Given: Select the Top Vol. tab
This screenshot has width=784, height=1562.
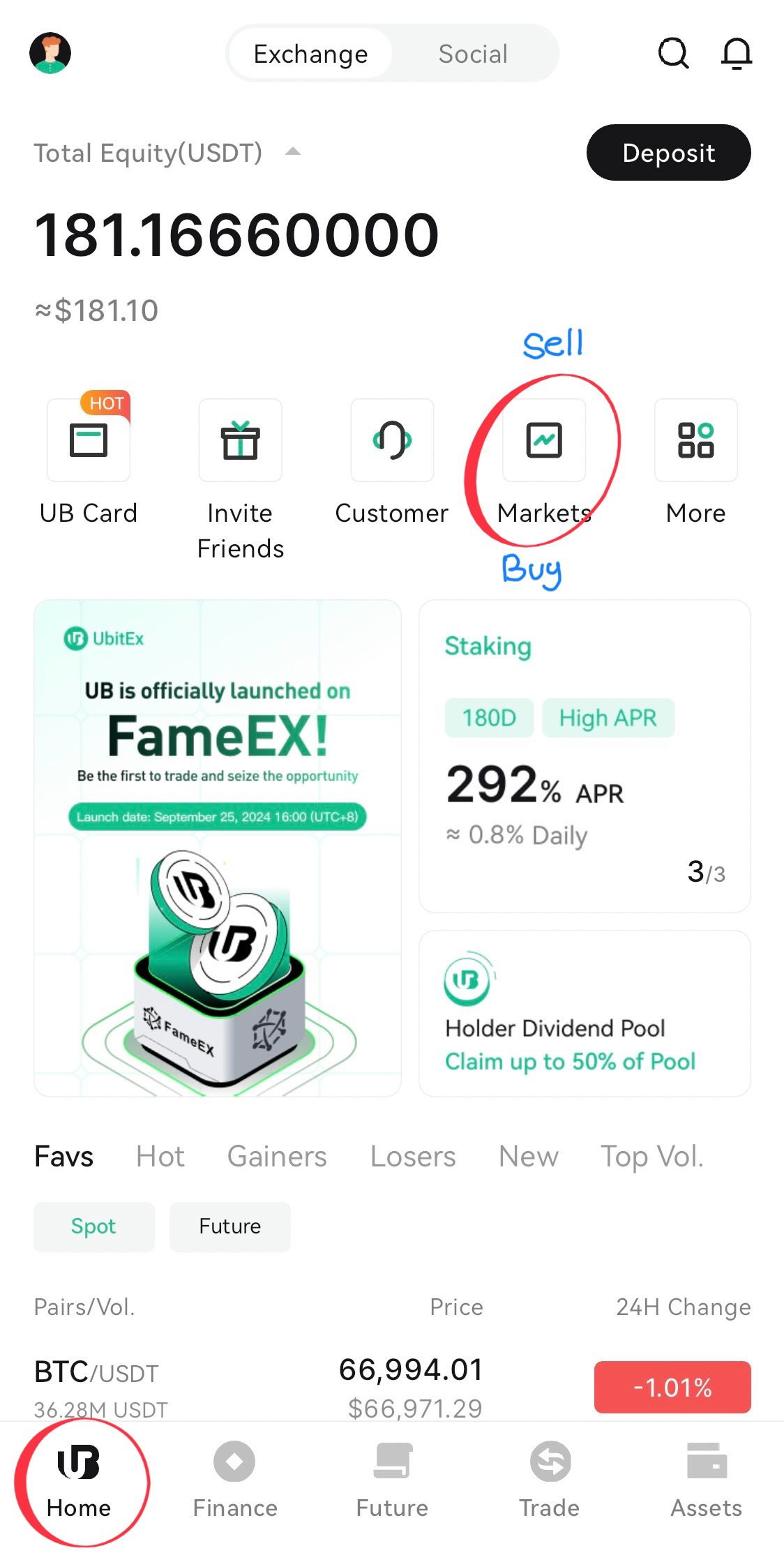Looking at the screenshot, I should click(652, 1156).
